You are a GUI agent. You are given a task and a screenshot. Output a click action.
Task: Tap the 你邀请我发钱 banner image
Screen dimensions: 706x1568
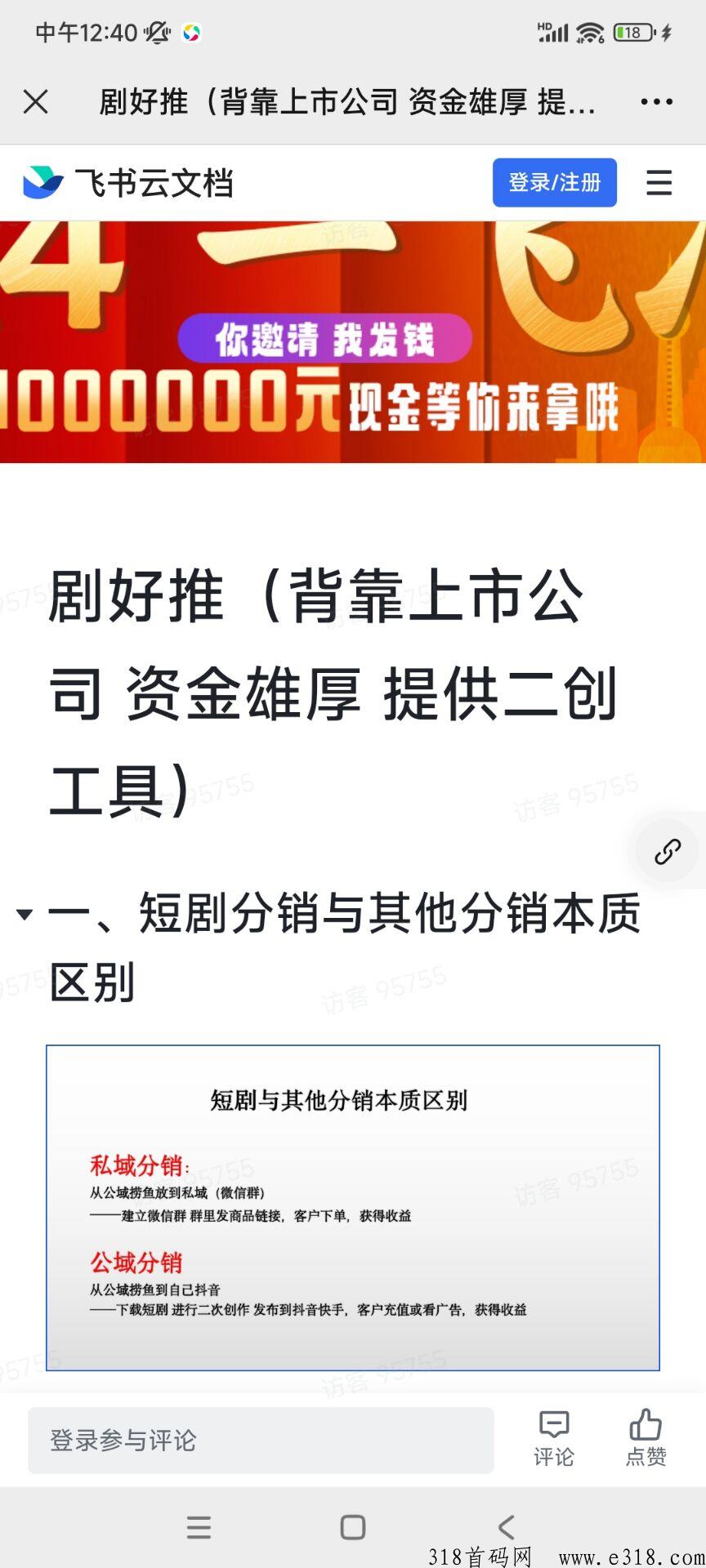click(x=353, y=342)
